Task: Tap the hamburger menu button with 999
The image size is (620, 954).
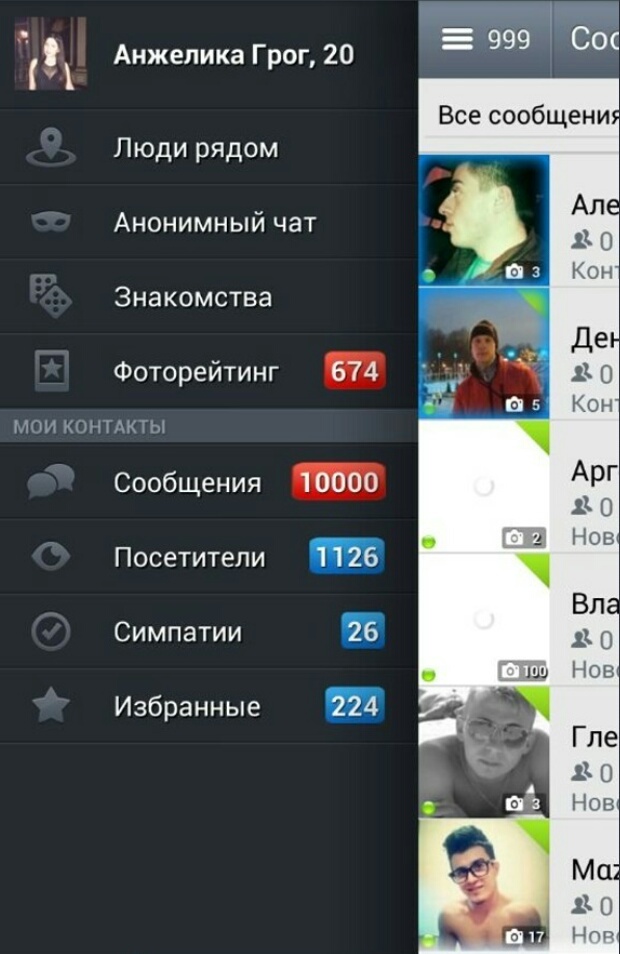Action: 484,39
